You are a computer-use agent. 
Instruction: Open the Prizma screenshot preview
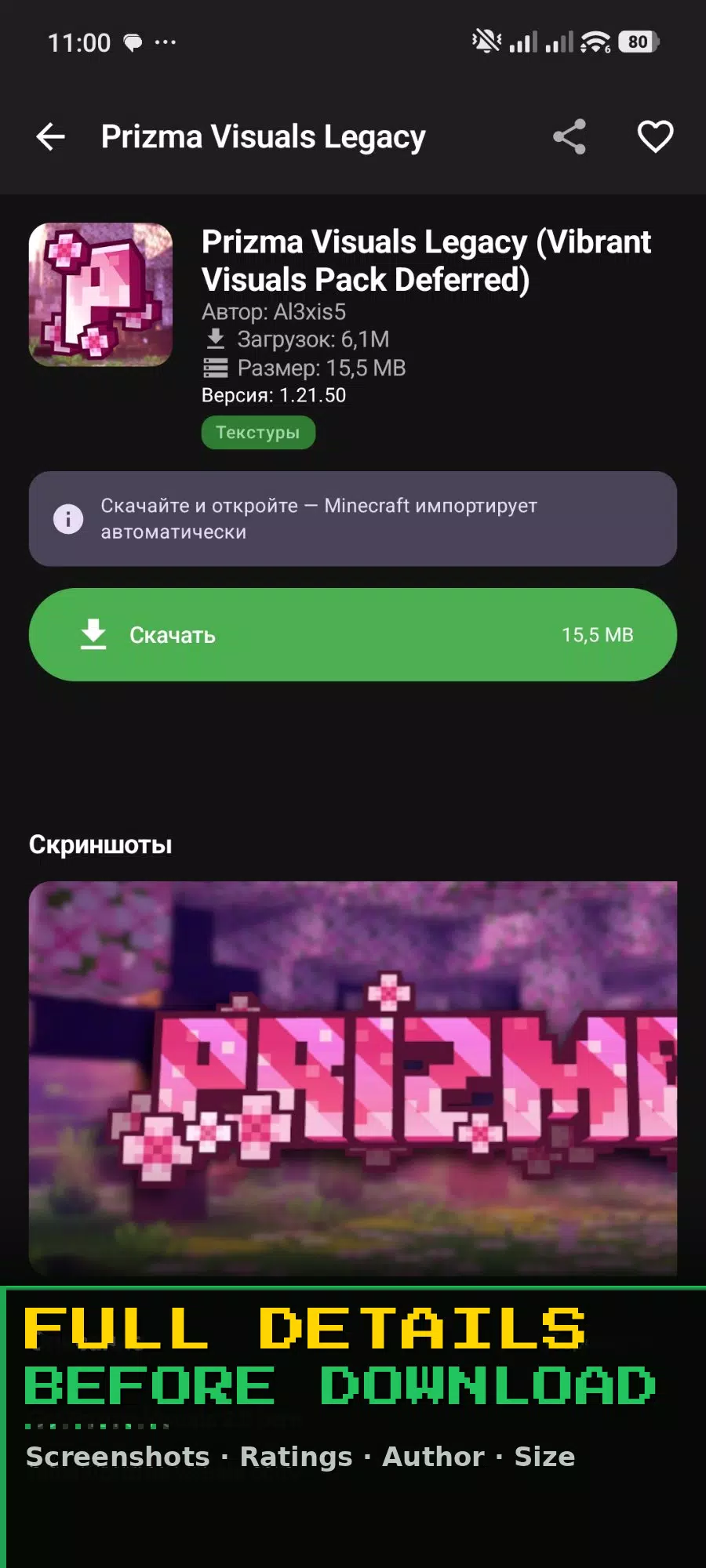pos(353,1078)
